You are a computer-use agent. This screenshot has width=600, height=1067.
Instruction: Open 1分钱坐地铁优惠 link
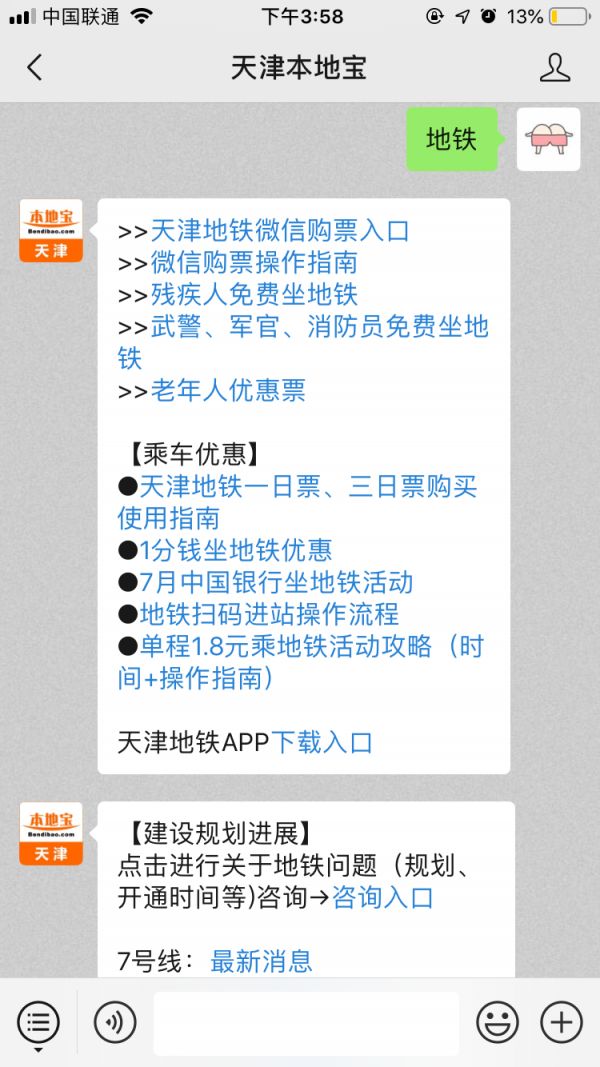tap(235, 550)
